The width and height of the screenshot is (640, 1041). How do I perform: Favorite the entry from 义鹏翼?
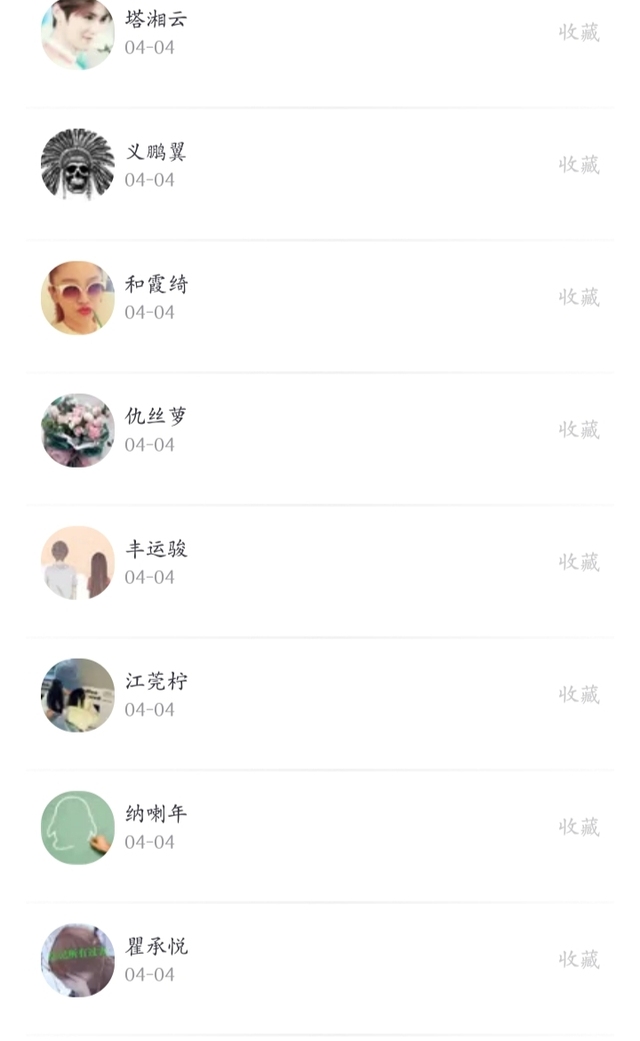579,164
